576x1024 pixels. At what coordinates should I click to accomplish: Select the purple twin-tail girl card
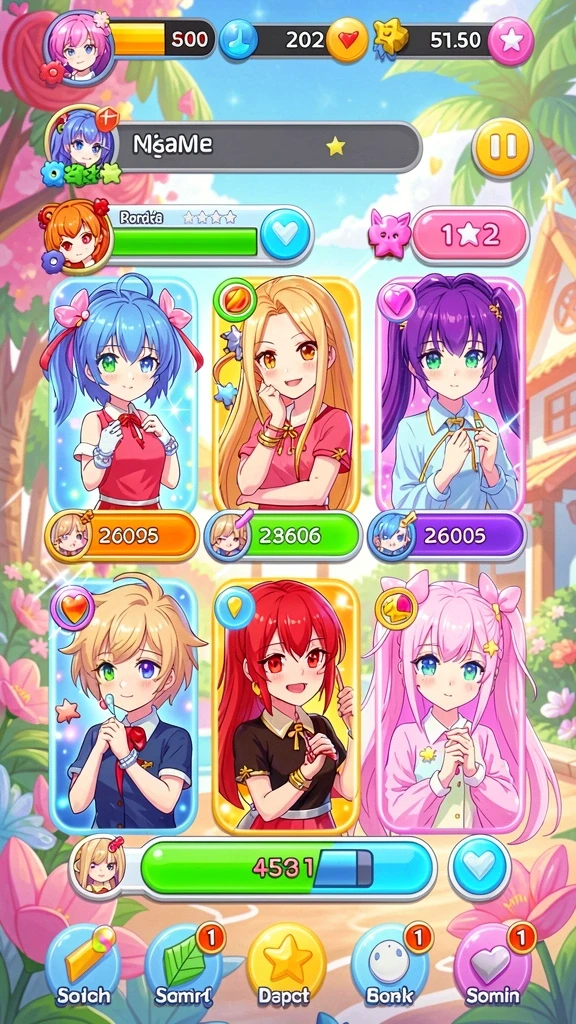pyautogui.click(x=451, y=396)
